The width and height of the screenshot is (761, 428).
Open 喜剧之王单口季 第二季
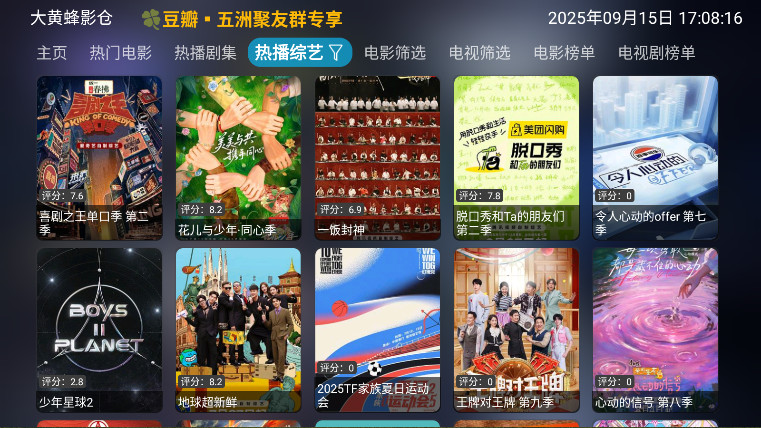tap(99, 157)
